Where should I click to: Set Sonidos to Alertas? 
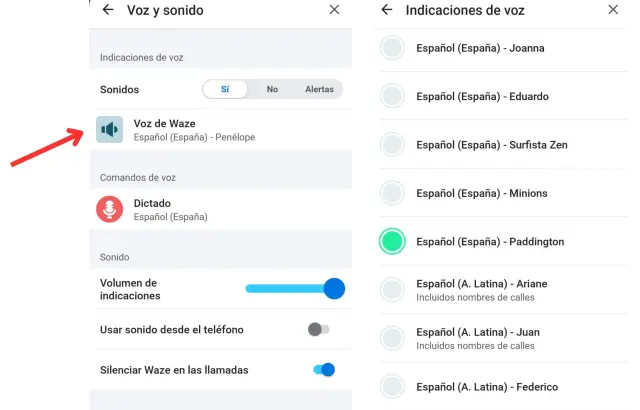pos(319,89)
